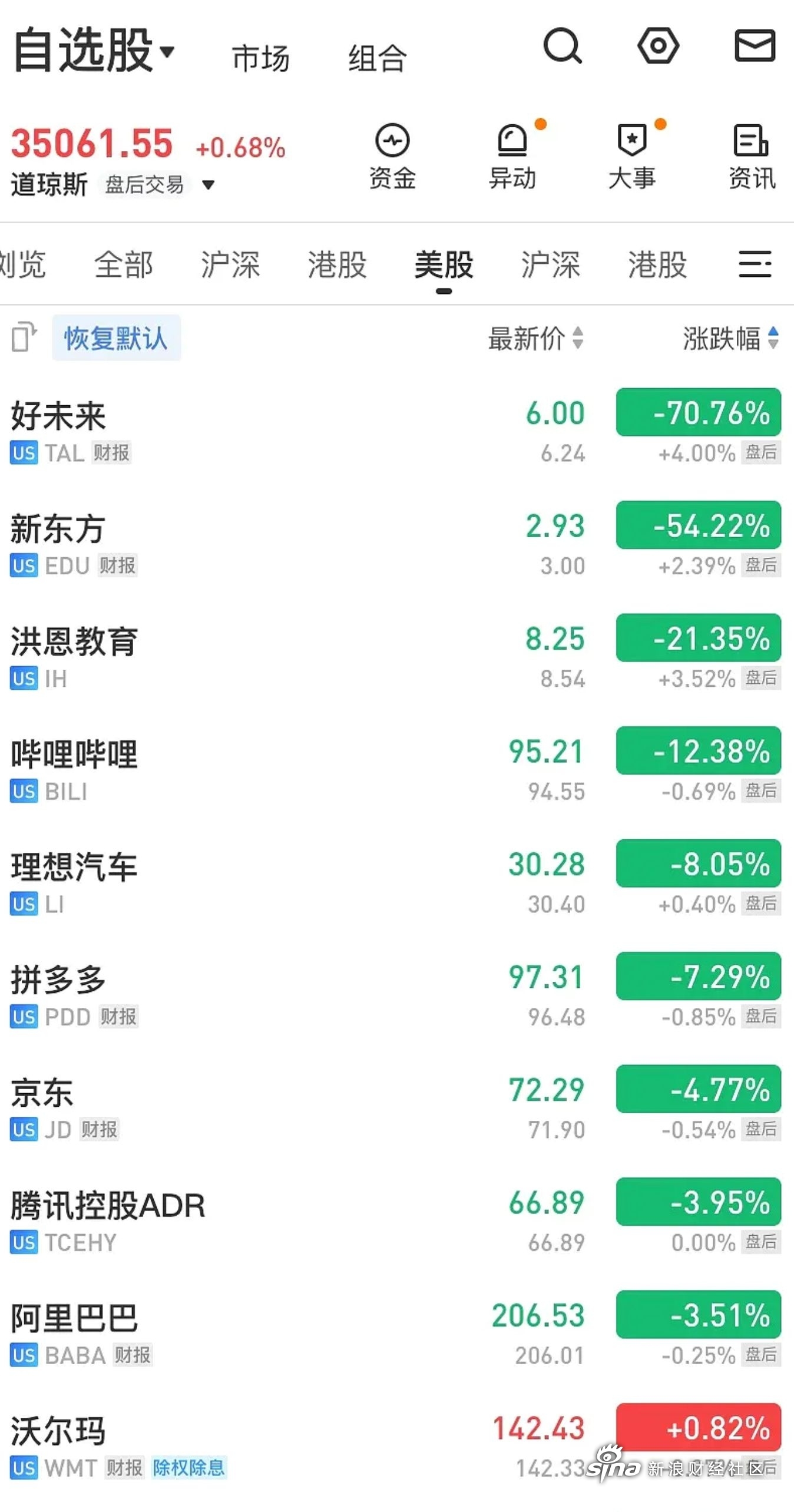
Task: Switch to the 组合 tab
Action: [x=378, y=58]
